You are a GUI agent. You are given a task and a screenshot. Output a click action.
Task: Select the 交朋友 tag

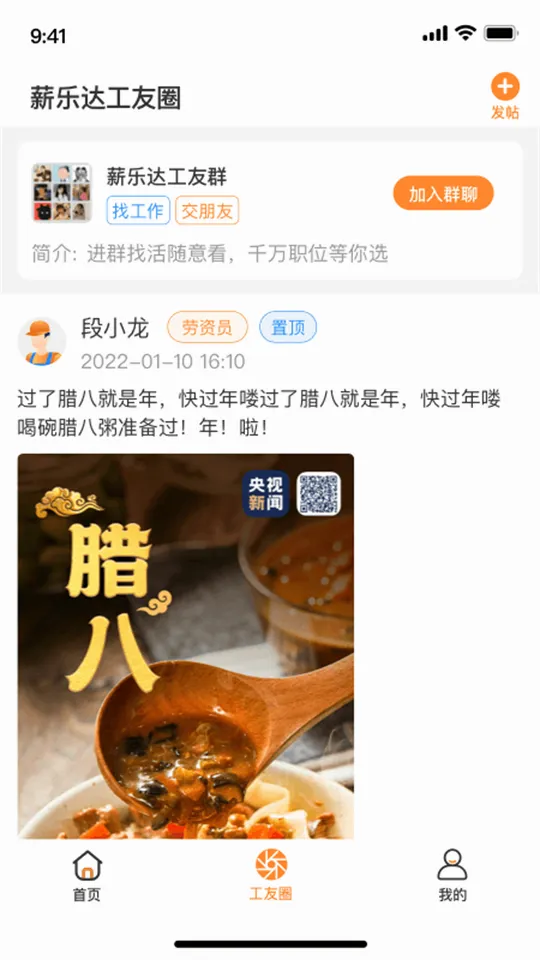207,211
